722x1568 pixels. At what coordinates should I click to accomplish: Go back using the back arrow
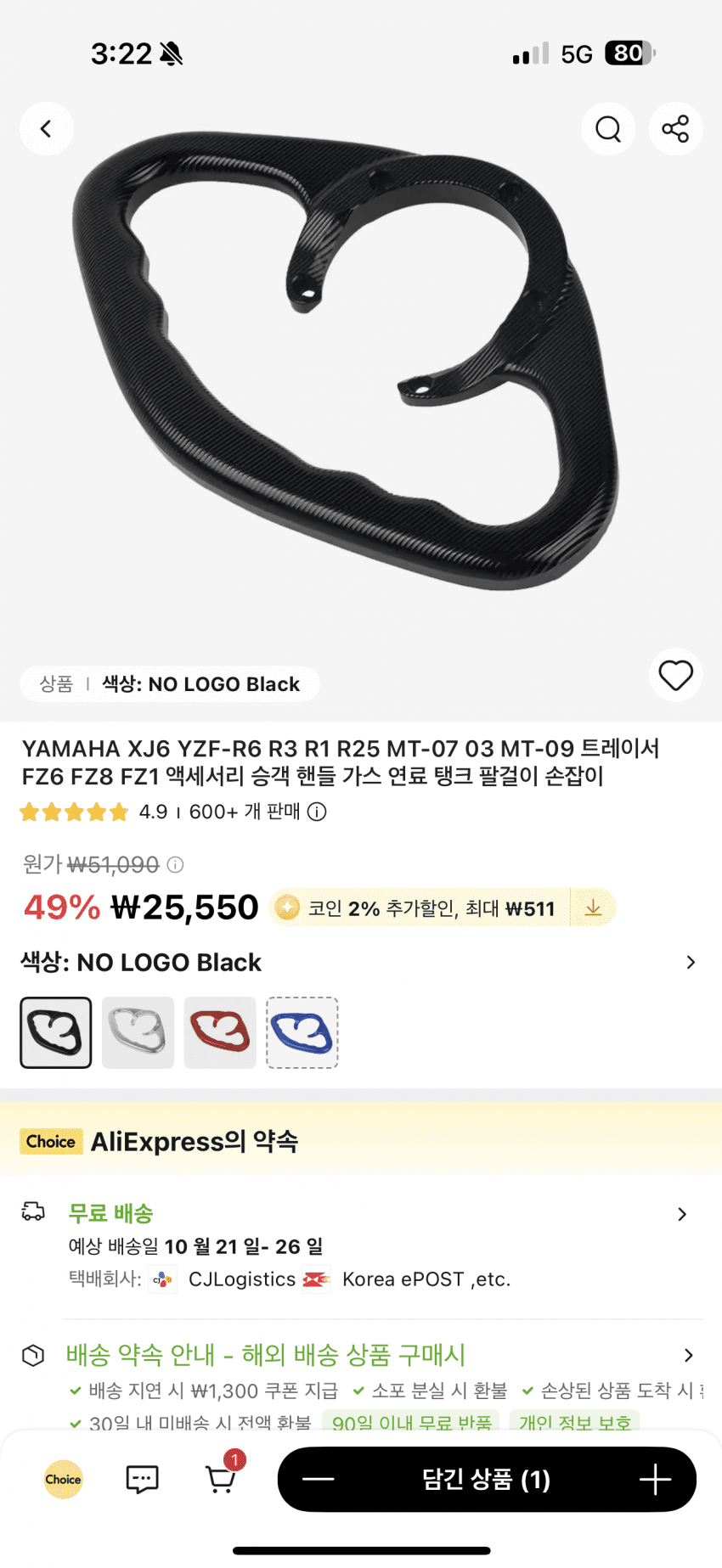tap(46, 129)
